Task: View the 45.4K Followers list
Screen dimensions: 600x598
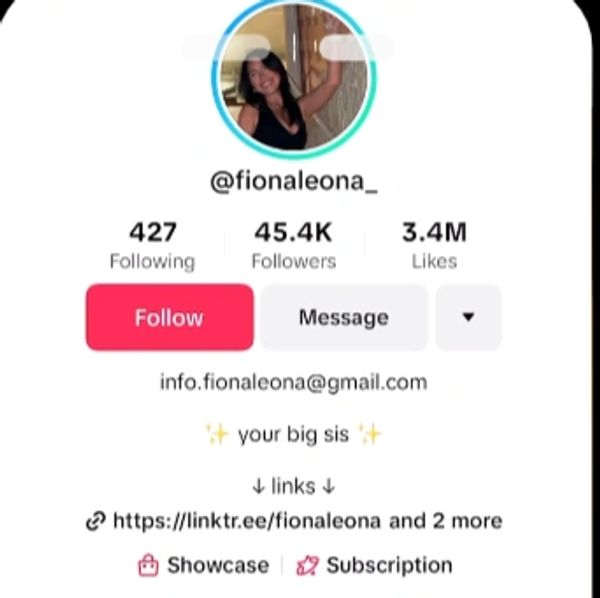Action: [293, 246]
